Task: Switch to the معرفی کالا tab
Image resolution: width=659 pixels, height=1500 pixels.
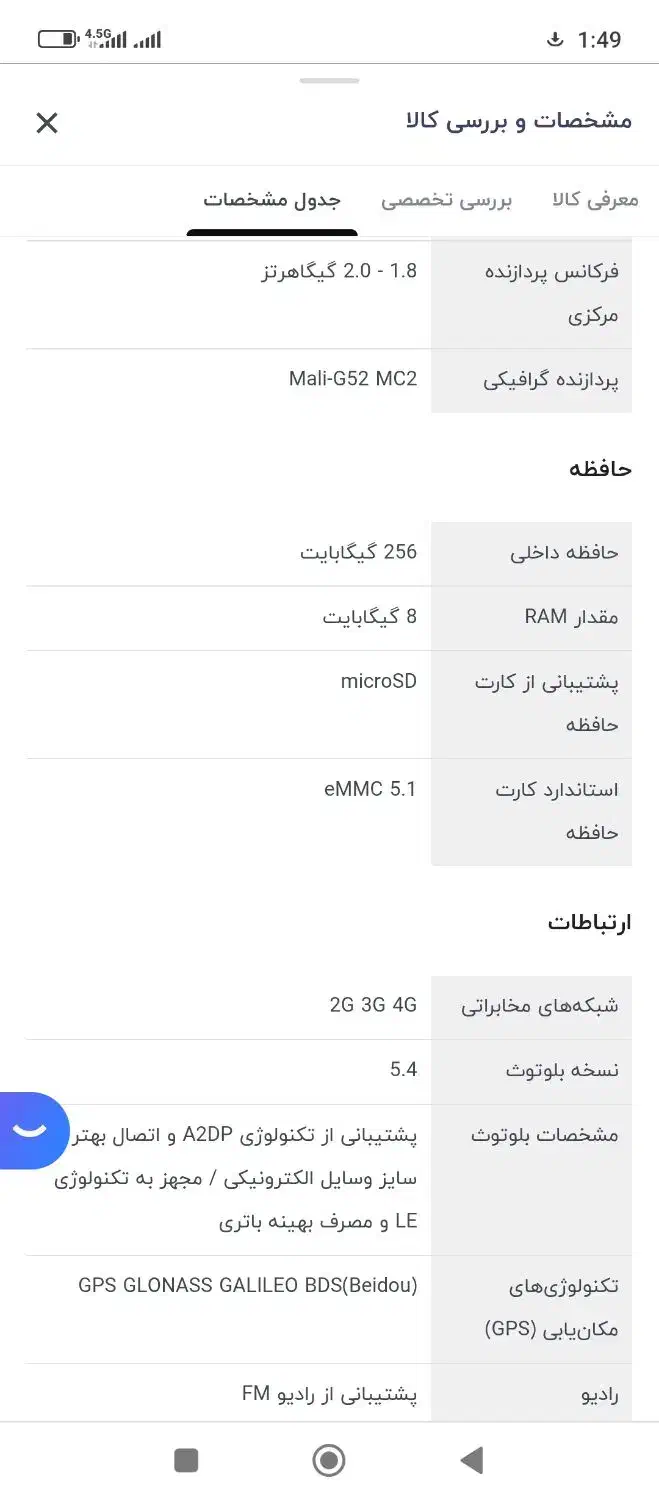Action: click(x=596, y=200)
